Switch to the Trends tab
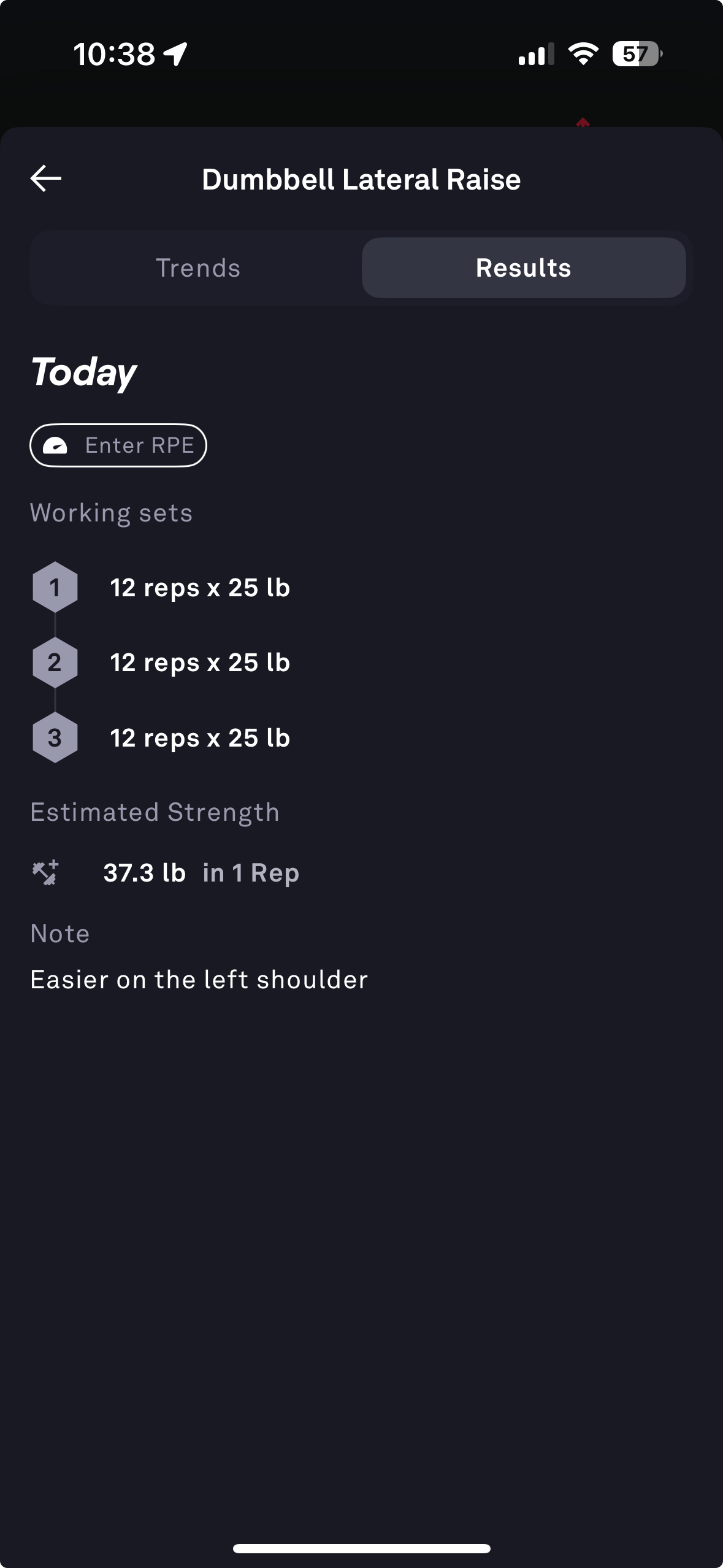Image resolution: width=723 pixels, height=1568 pixels. click(197, 267)
